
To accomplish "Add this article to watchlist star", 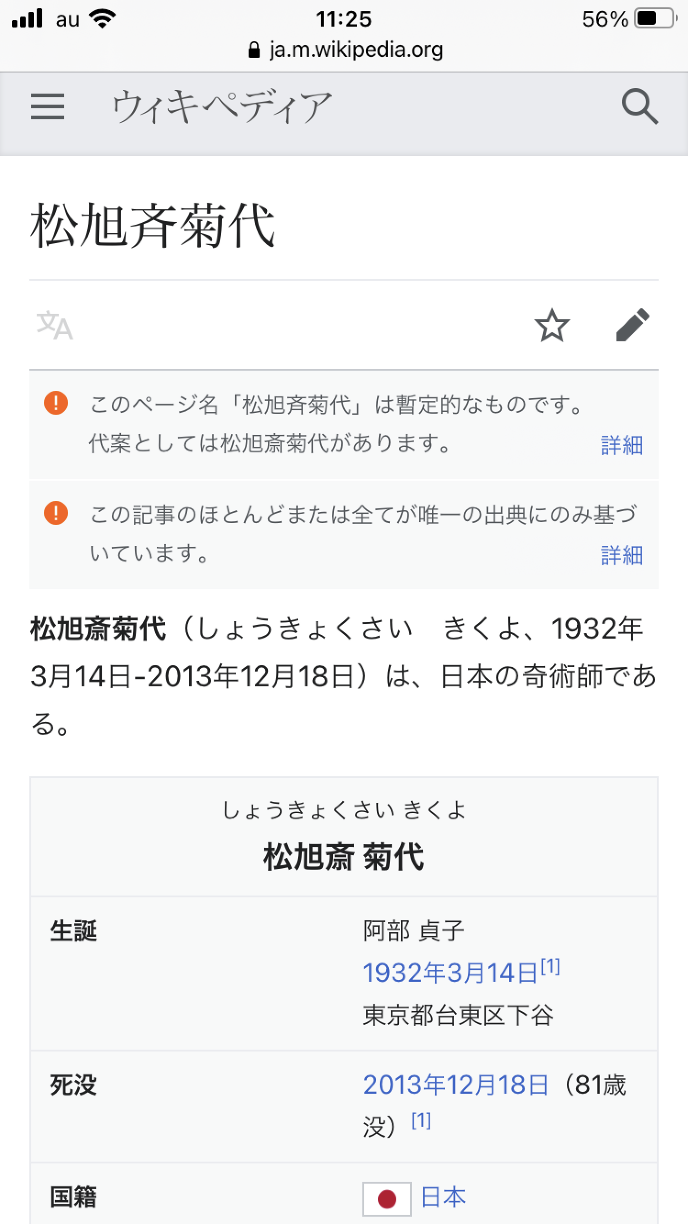I will pos(552,325).
